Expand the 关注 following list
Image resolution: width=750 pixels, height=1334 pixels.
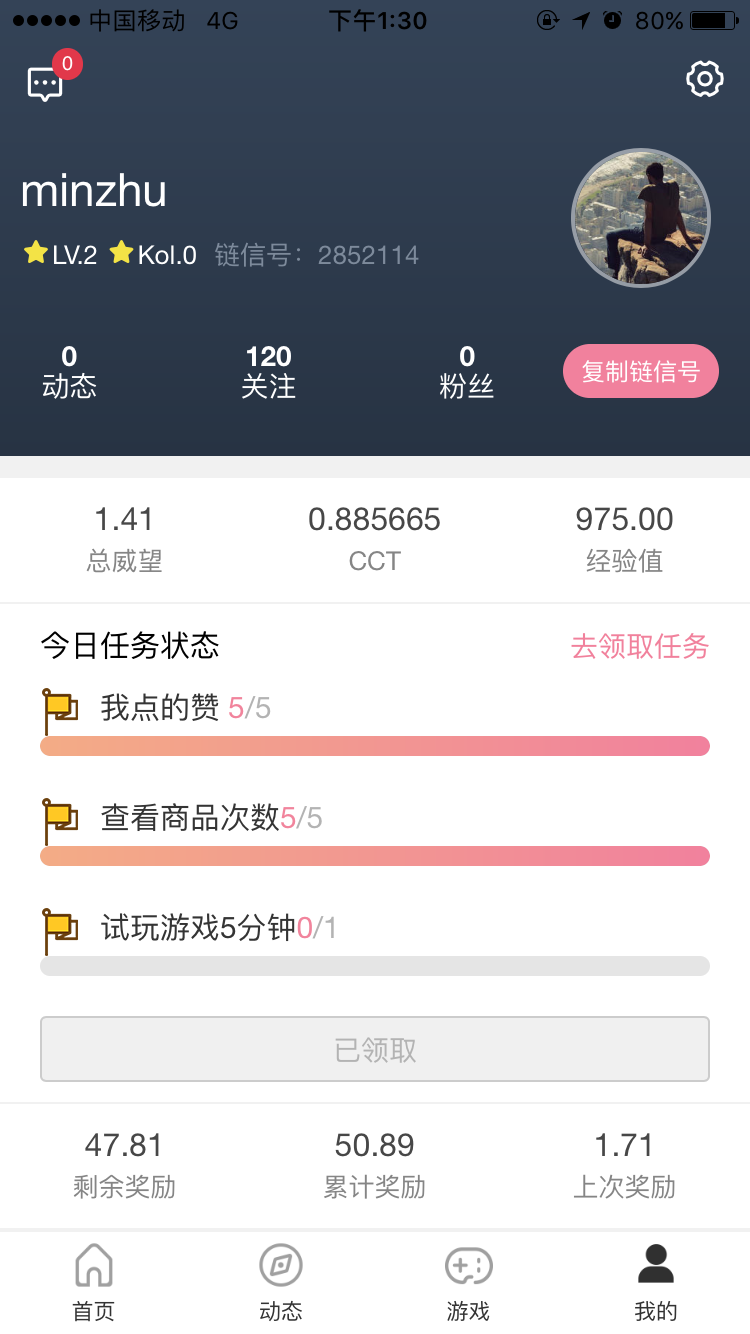[269, 371]
